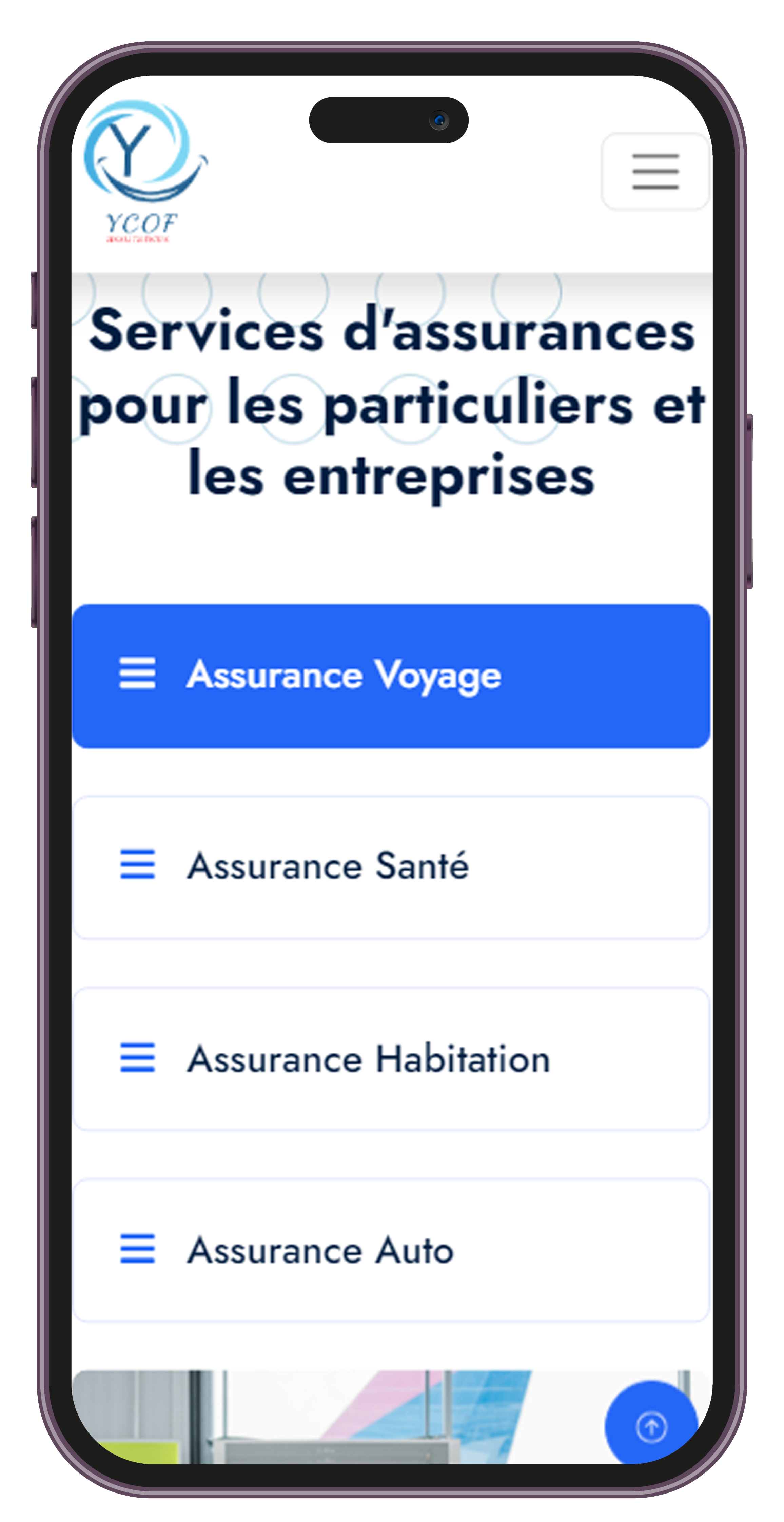The height and width of the screenshot is (1522, 784).
Task: Tap the back-to-top arrow button
Action: click(651, 1426)
